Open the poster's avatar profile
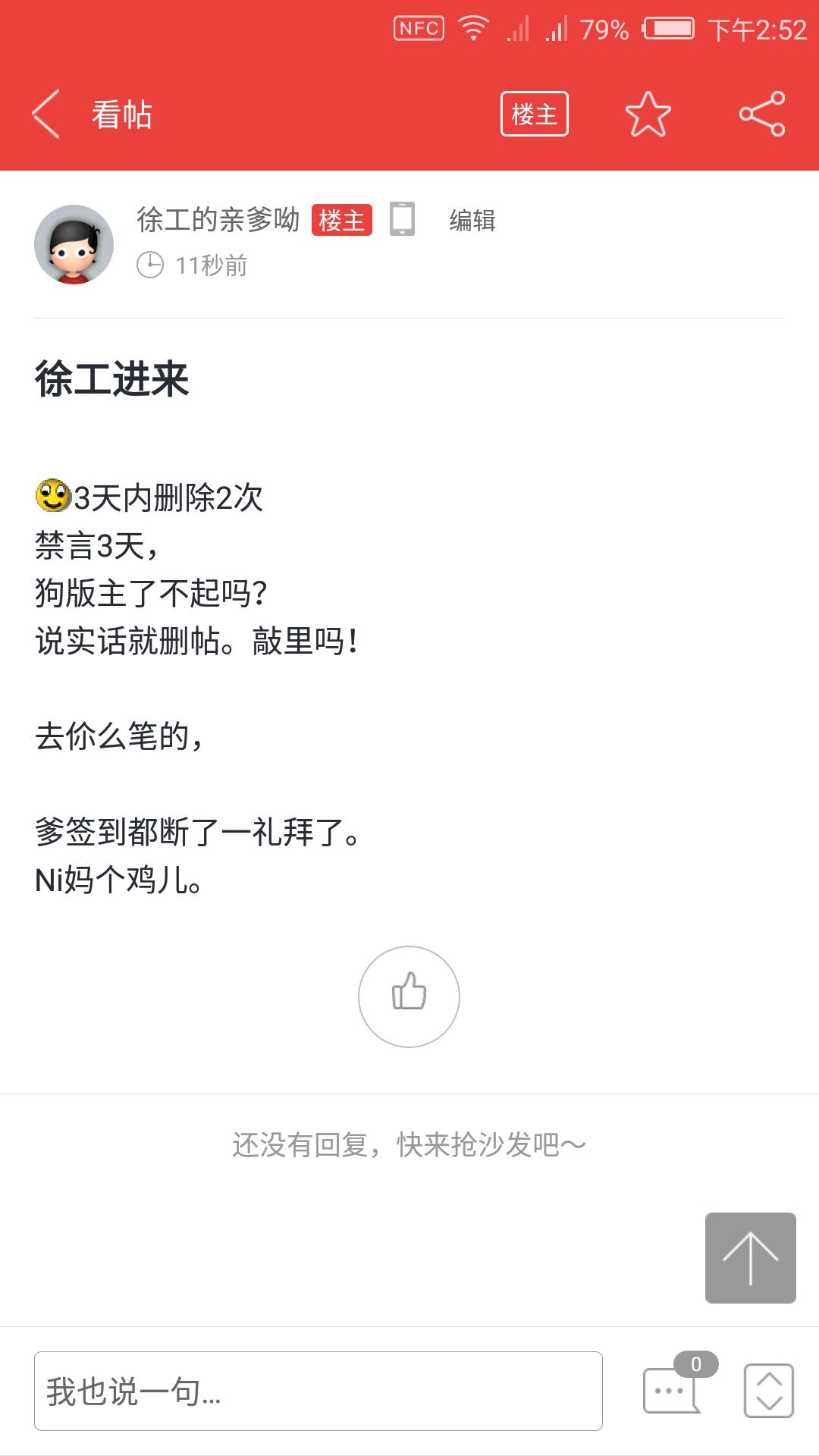 click(x=74, y=244)
